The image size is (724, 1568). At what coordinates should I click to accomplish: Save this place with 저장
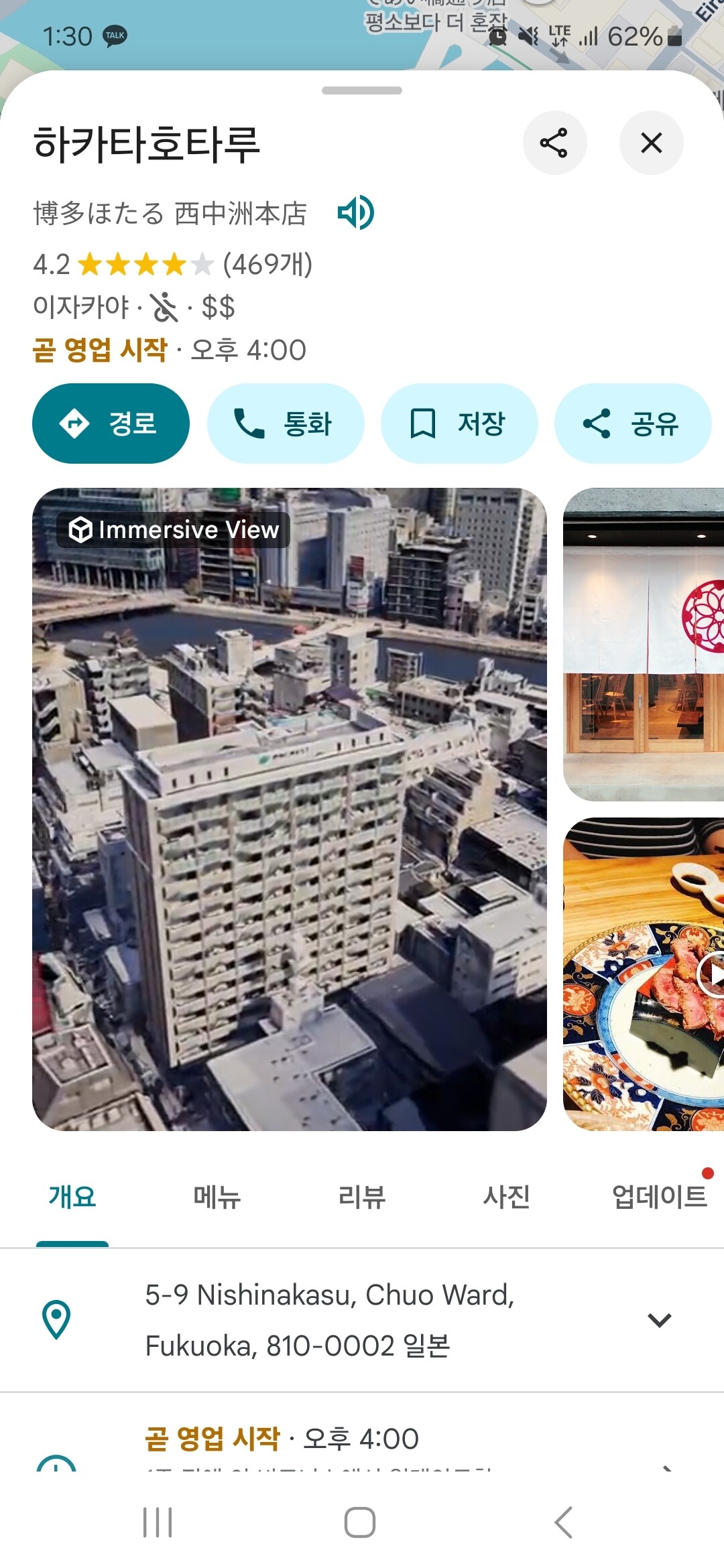click(459, 423)
